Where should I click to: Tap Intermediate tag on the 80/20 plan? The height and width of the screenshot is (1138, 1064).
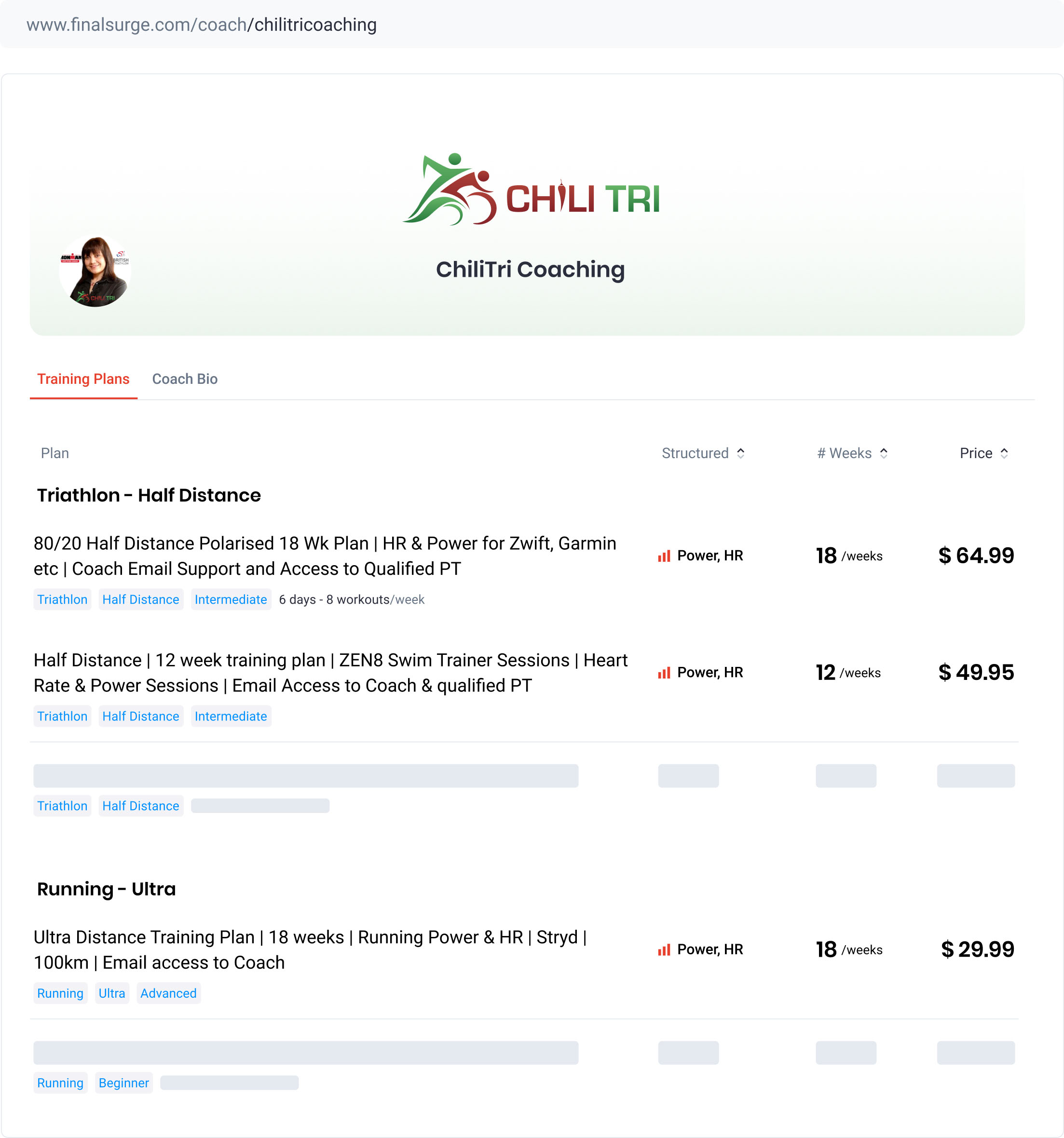coord(230,599)
